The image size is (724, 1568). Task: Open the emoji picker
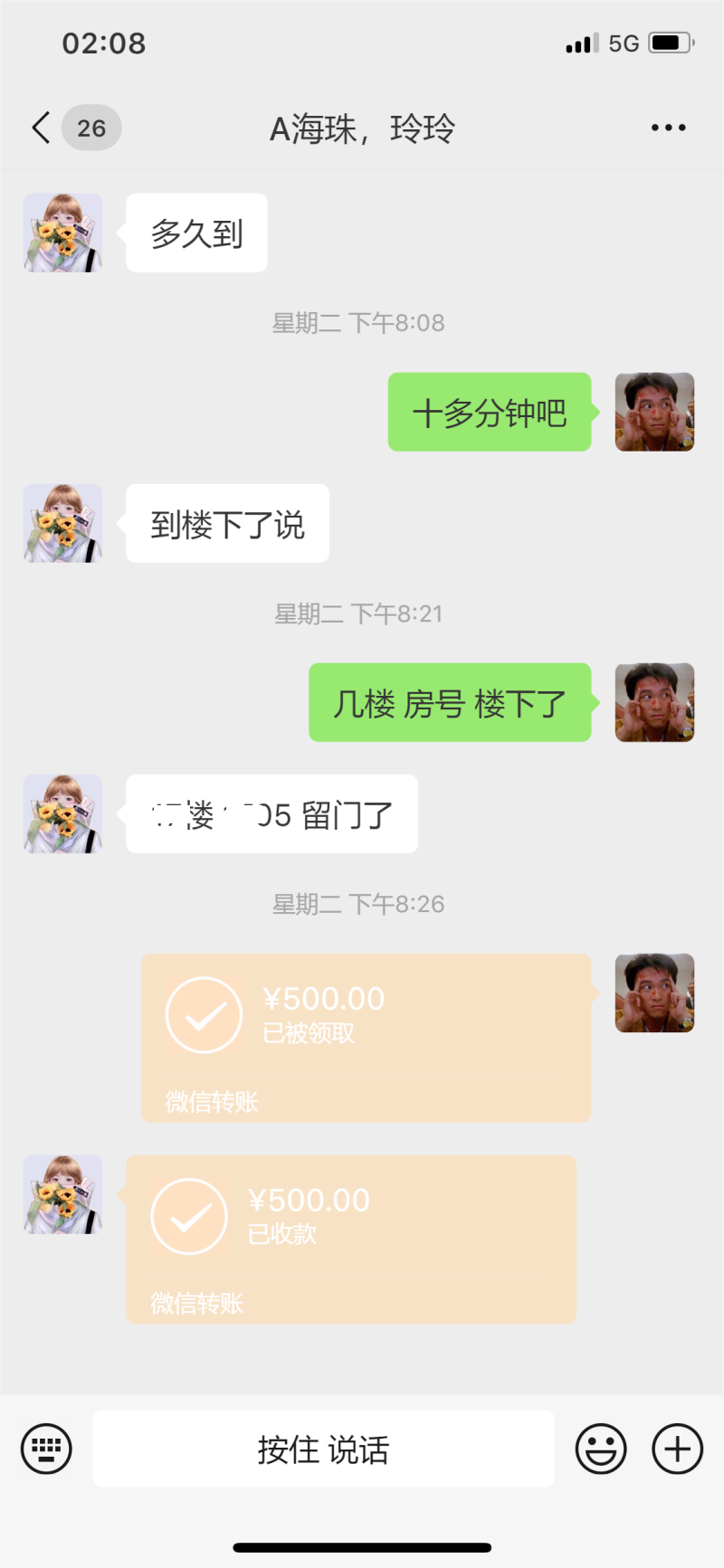(x=600, y=1449)
